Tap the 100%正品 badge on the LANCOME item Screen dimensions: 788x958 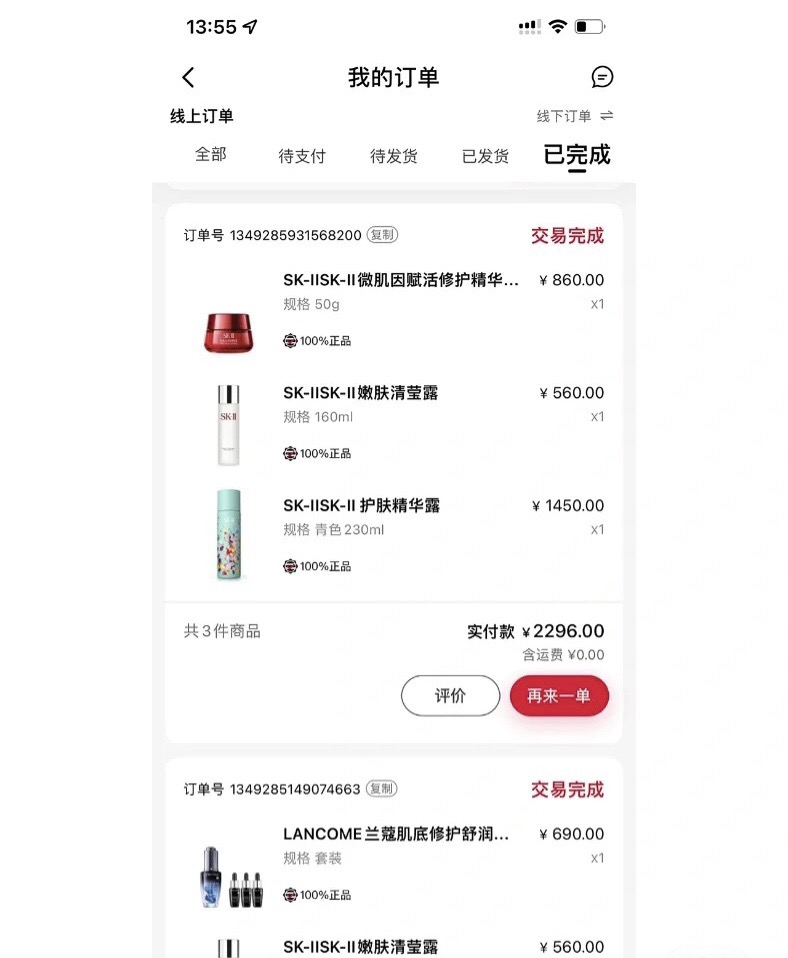pyautogui.click(x=318, y=895)
